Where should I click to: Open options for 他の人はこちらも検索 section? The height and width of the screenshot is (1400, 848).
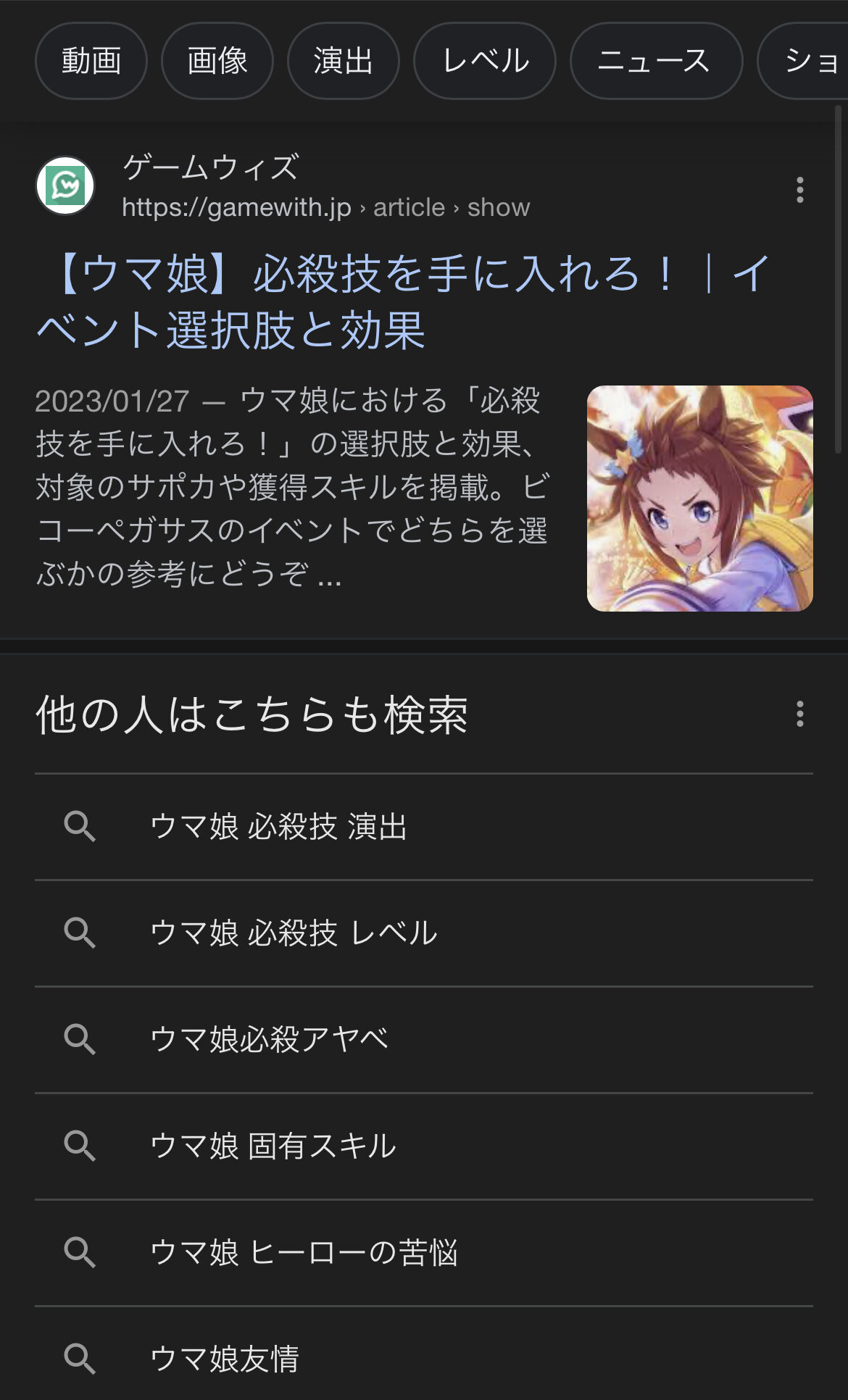pos(799,714)
